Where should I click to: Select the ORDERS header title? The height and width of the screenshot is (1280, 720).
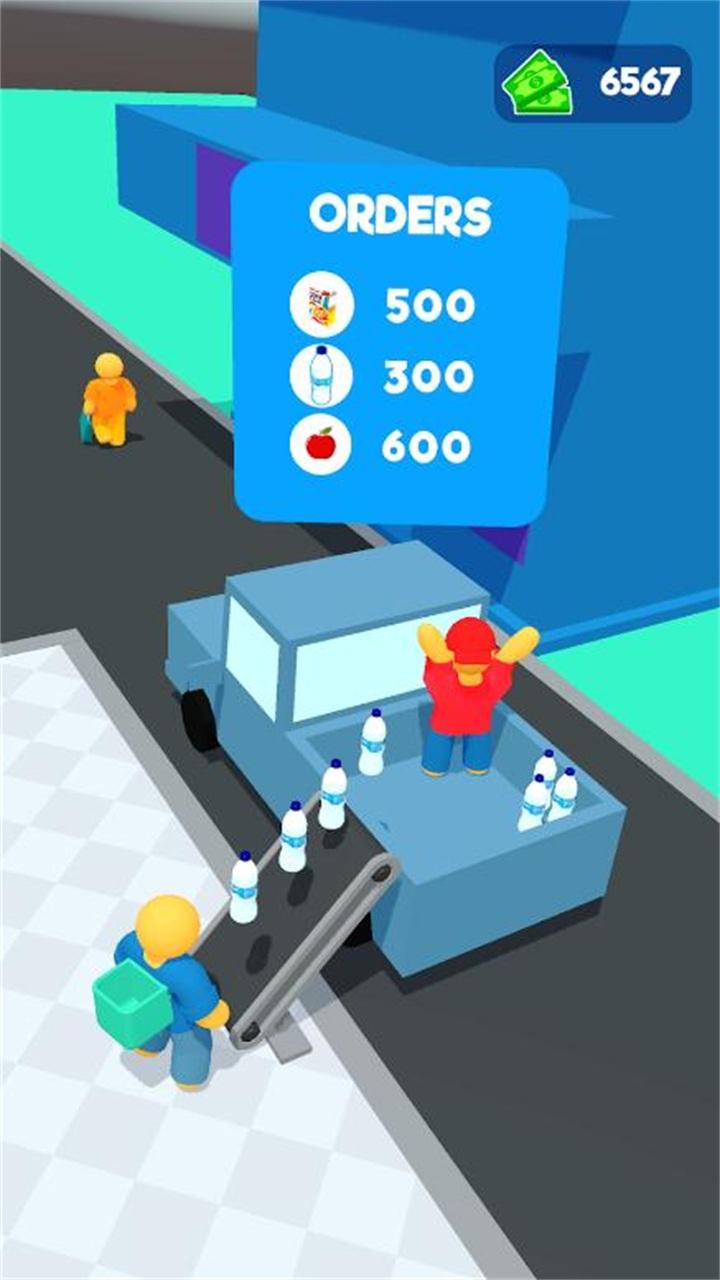pyautogui.click(x=400, y=212)
